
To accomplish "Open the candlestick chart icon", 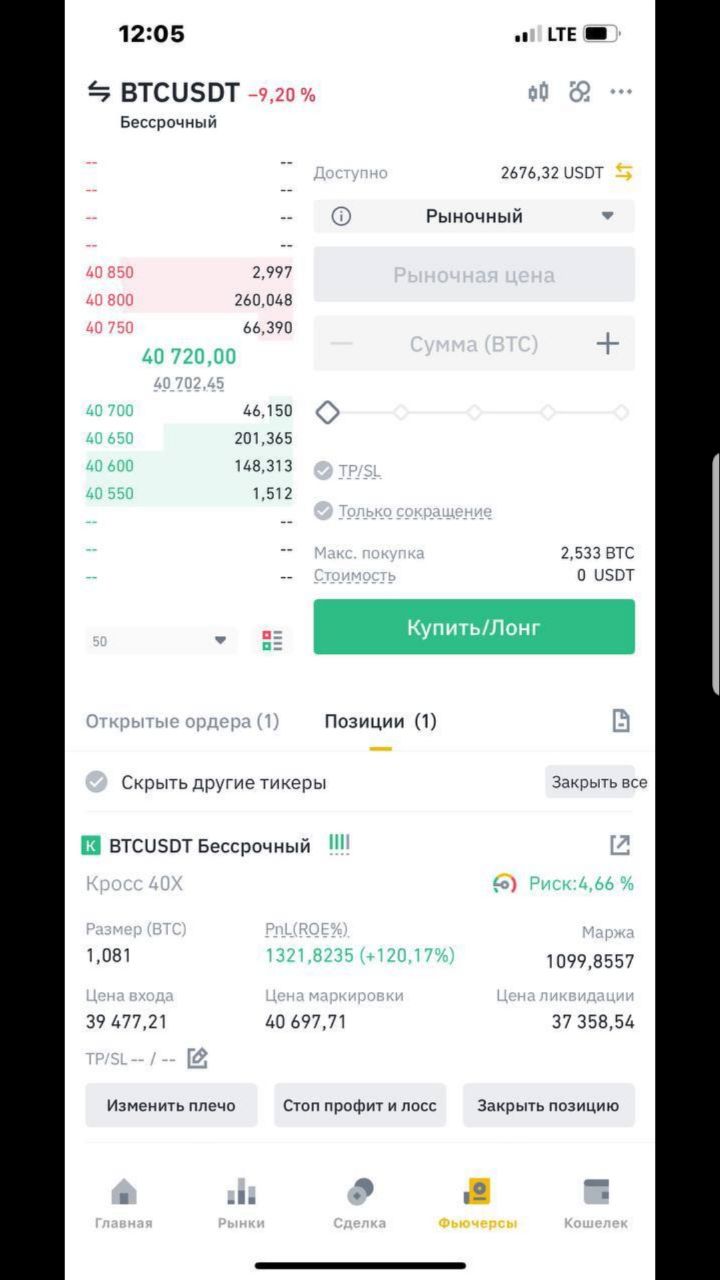I will (538, 92).
